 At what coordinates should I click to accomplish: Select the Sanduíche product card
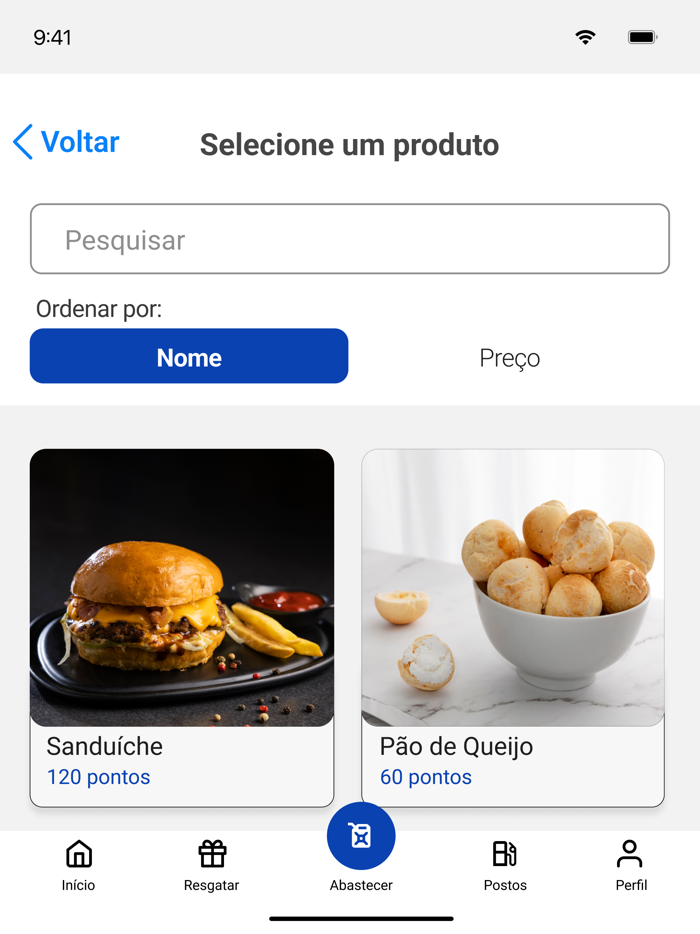(182, 627)
